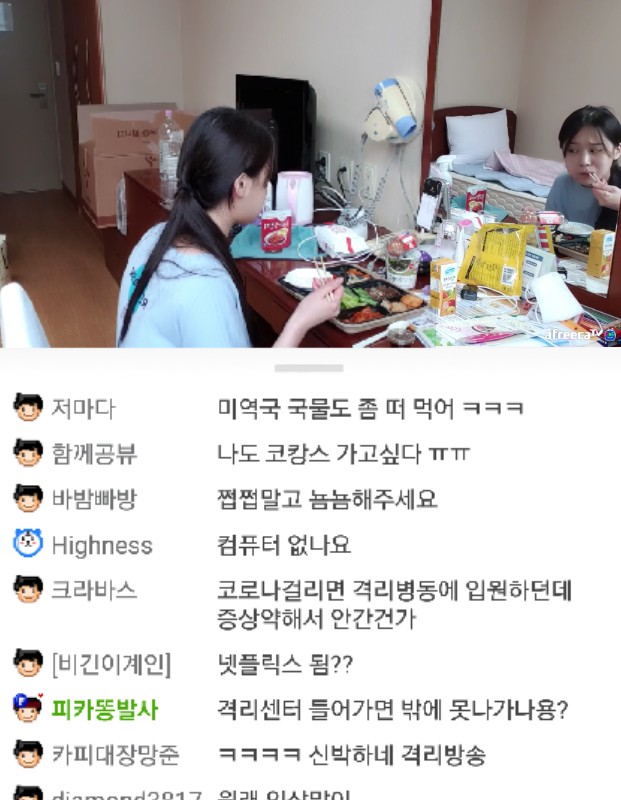View profile of chat user Highness
The image size is (621, 800).
tap(102, 545)
